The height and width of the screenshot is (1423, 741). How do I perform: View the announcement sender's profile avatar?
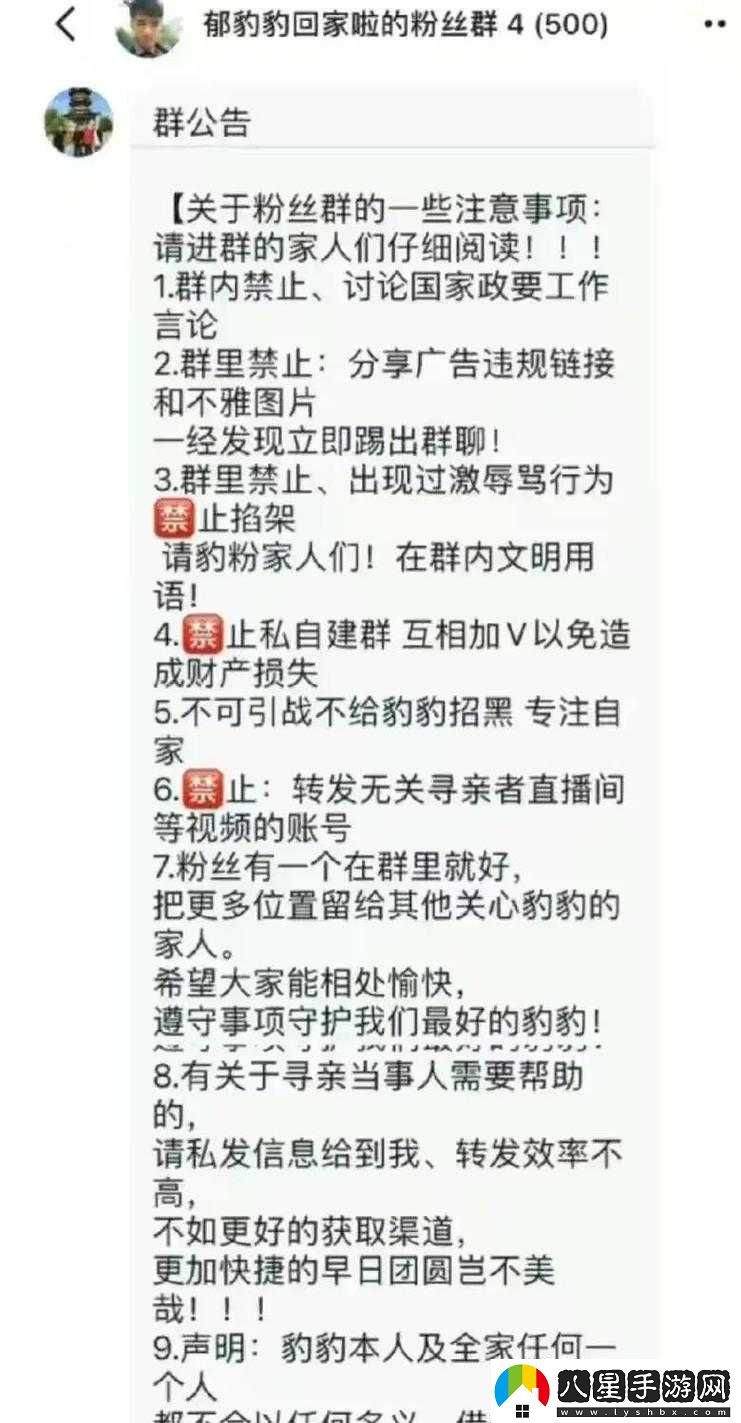pos(78,122)
